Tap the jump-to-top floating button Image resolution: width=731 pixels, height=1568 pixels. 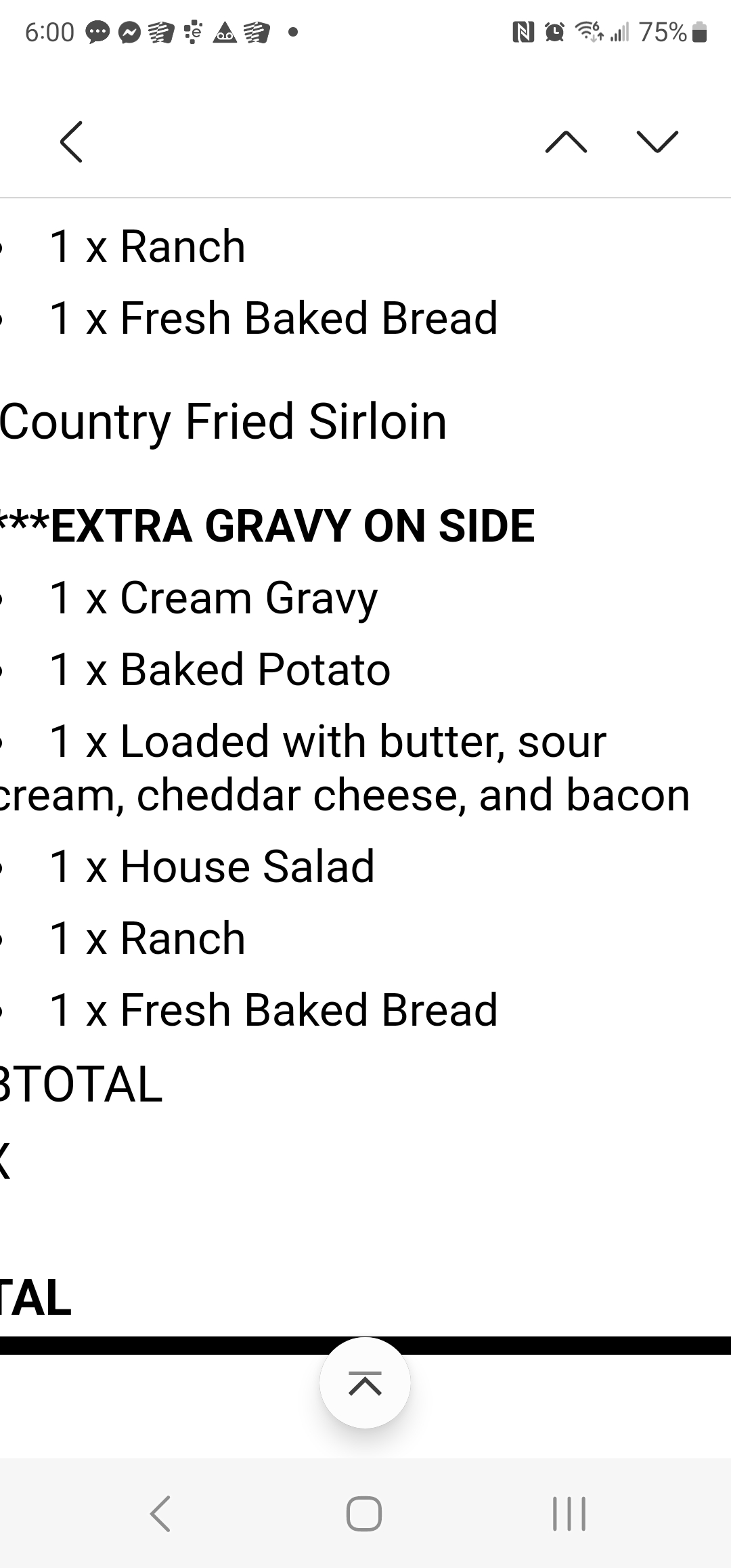(365, 1383)
